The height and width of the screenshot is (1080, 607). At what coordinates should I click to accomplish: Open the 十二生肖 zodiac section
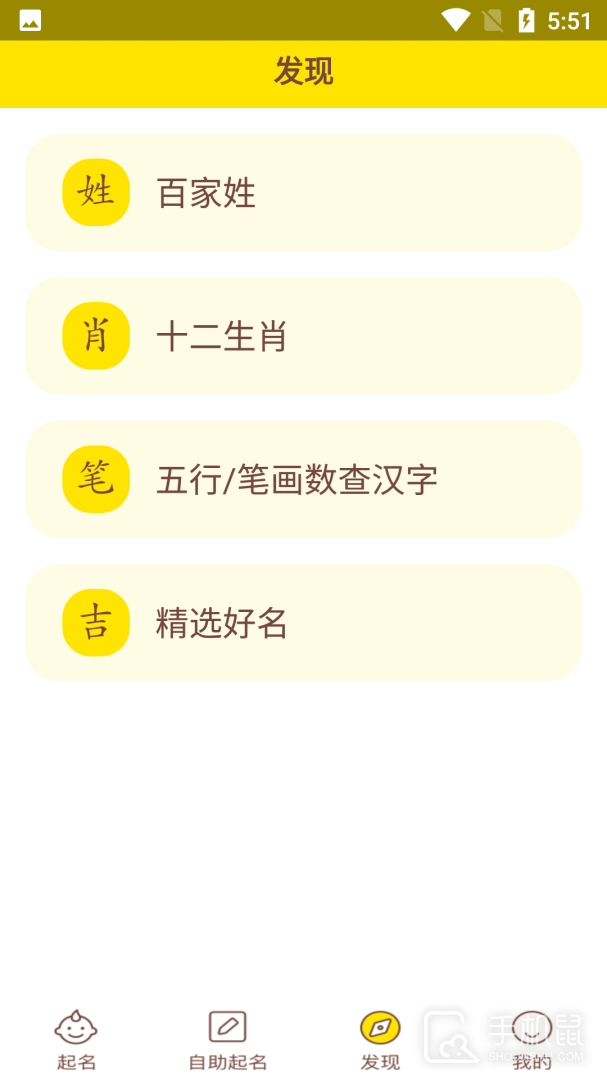pyautogui.click(x=303, y=336)
